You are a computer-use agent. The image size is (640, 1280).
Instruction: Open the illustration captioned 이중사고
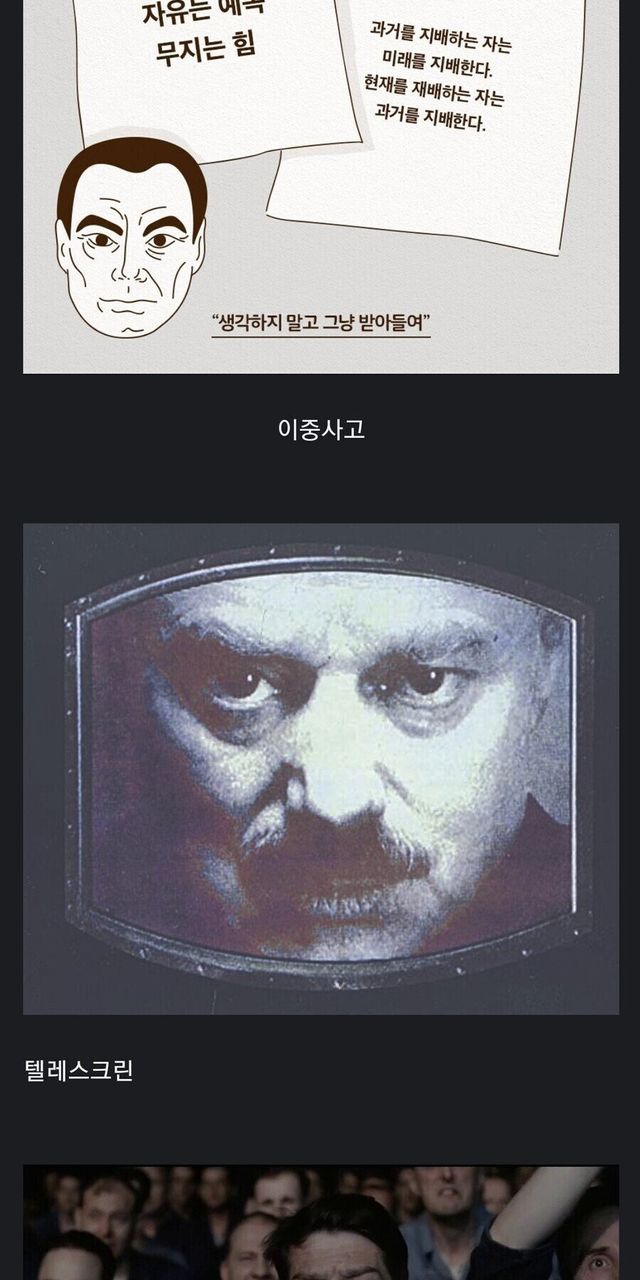coord(321,187)
